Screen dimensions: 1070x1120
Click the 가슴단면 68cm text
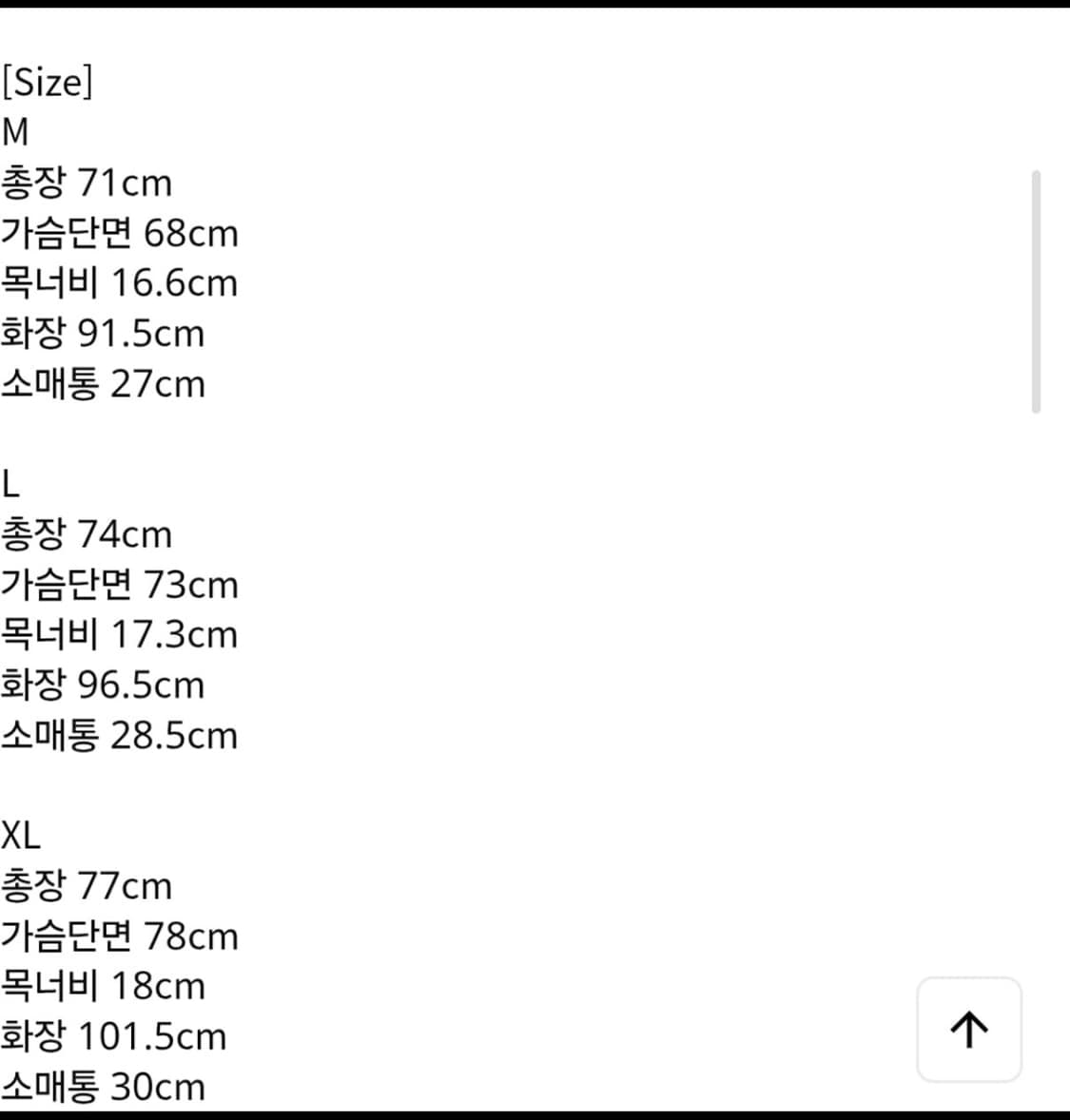tap(120, 233)
